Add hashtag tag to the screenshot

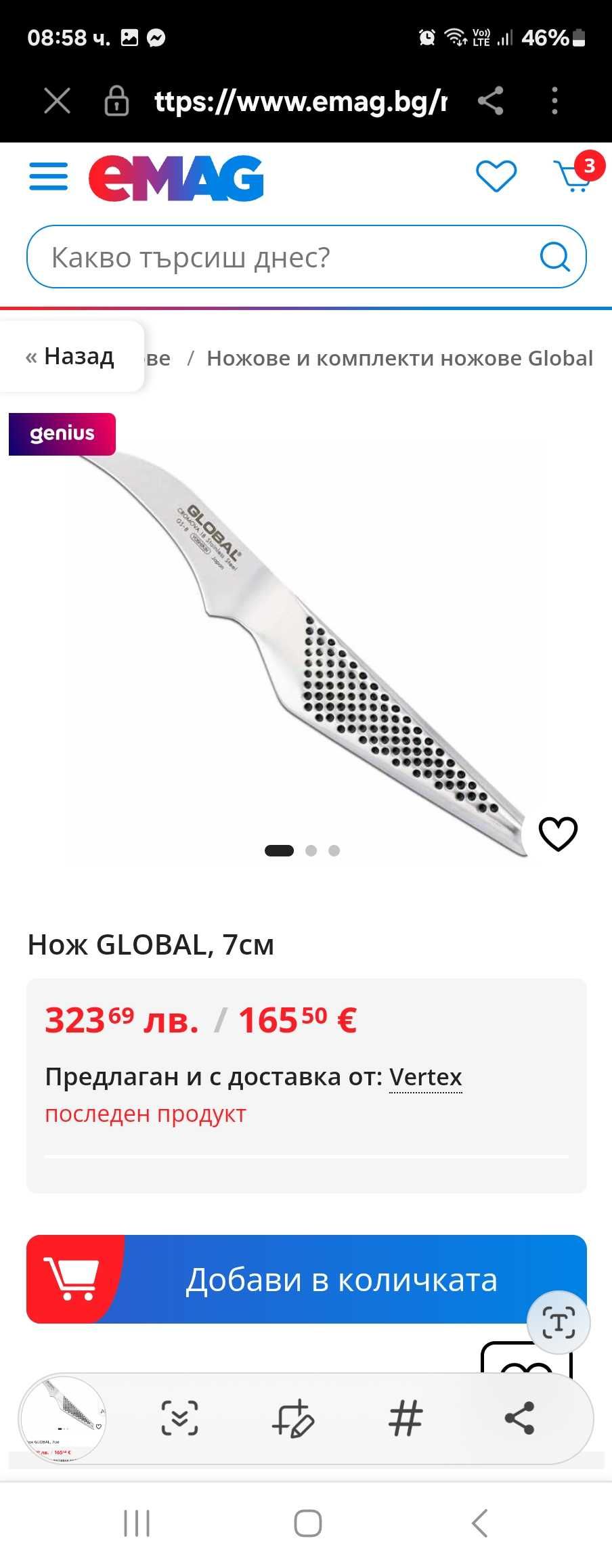406,1418
